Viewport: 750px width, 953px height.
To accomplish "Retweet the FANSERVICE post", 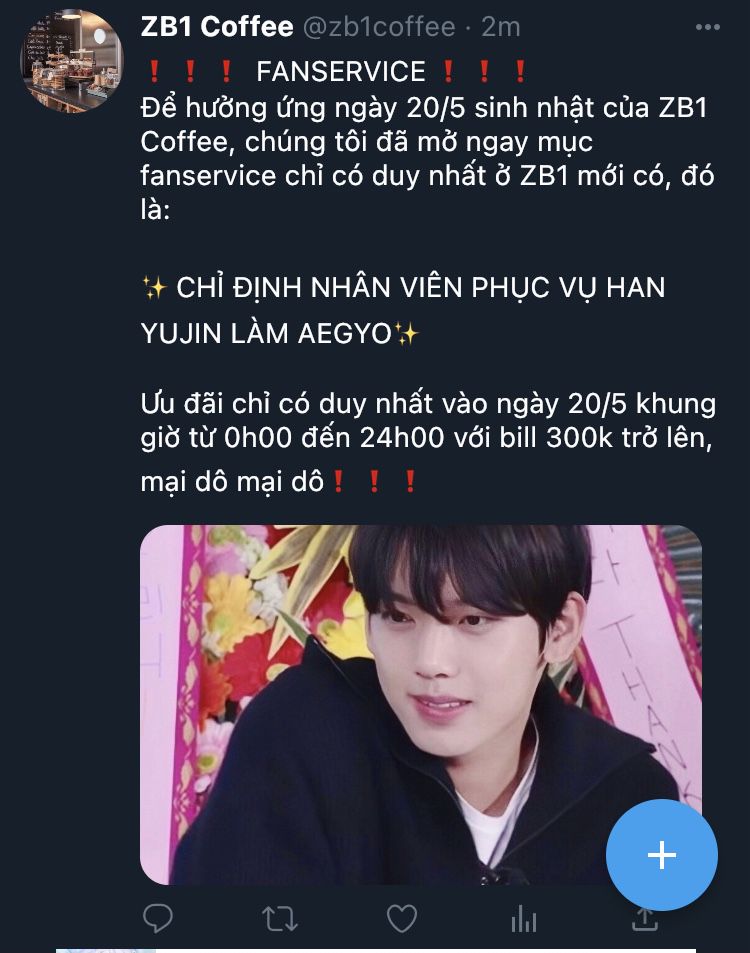I will (280, 916).
